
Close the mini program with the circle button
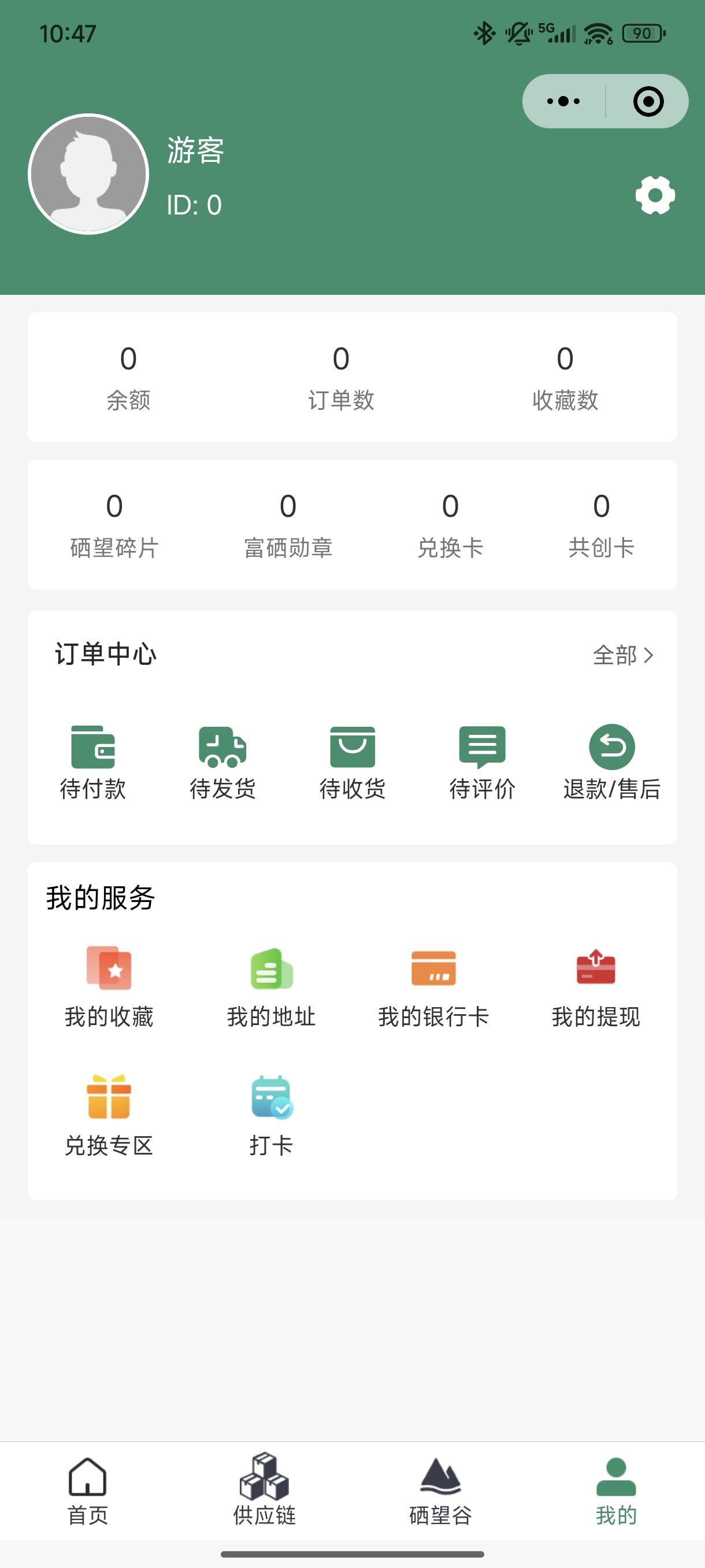(x=648, y=101)
